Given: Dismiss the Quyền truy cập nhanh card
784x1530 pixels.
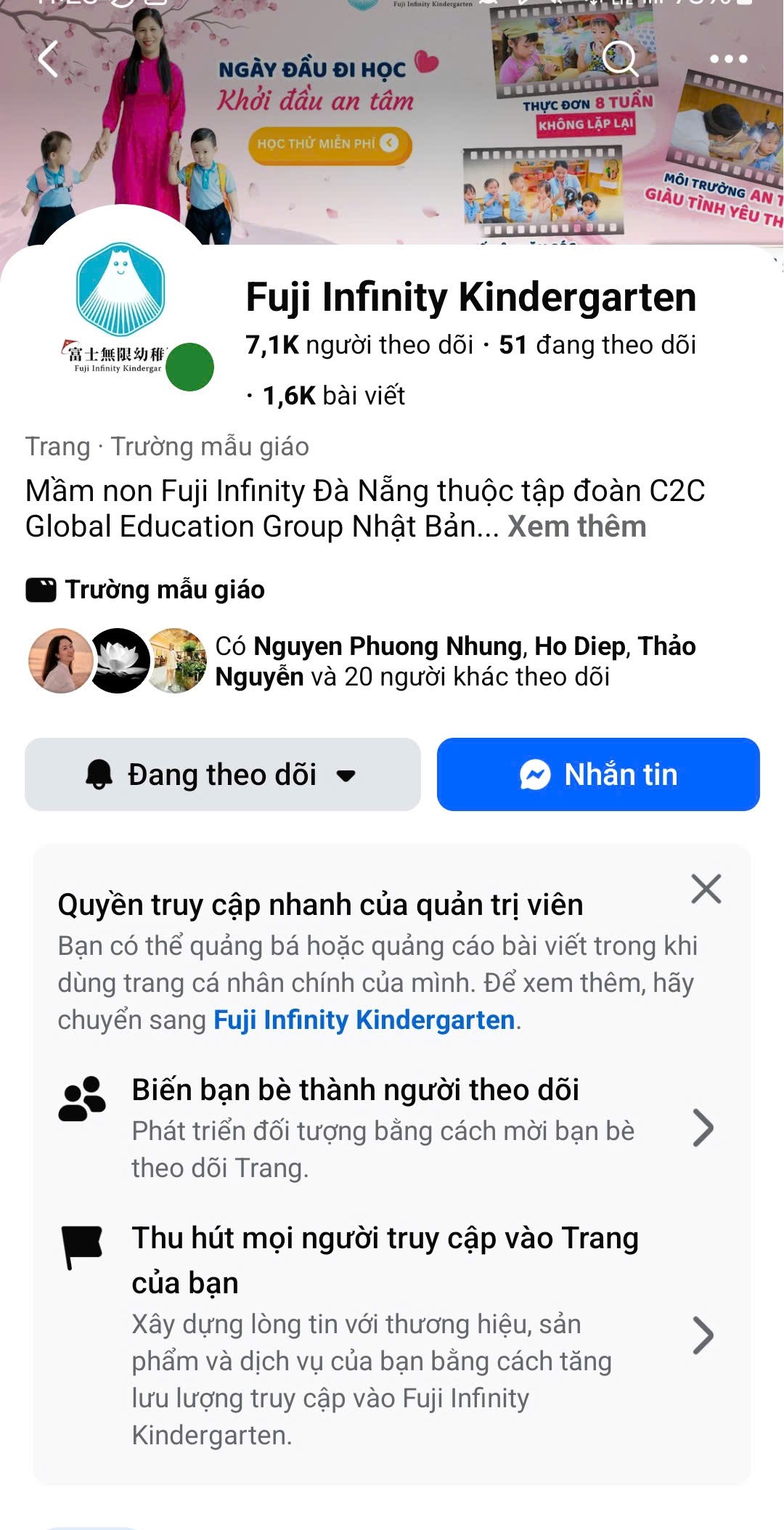Looking at the screenshot, I should [706, 889].
